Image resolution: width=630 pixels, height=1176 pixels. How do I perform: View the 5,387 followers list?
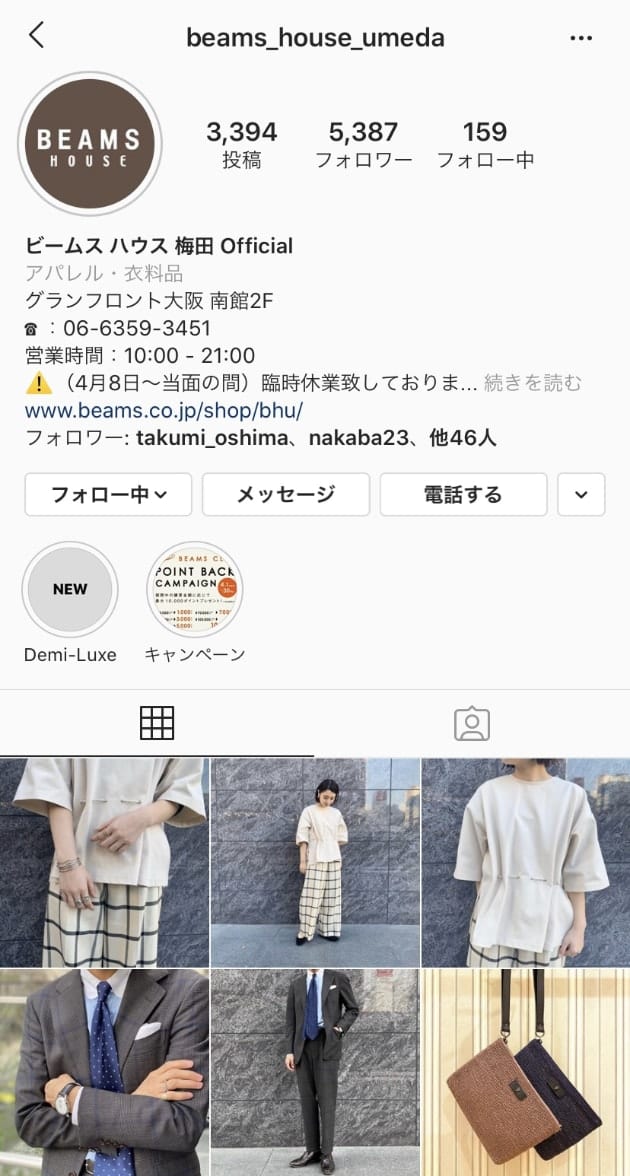tap(363, 144)
